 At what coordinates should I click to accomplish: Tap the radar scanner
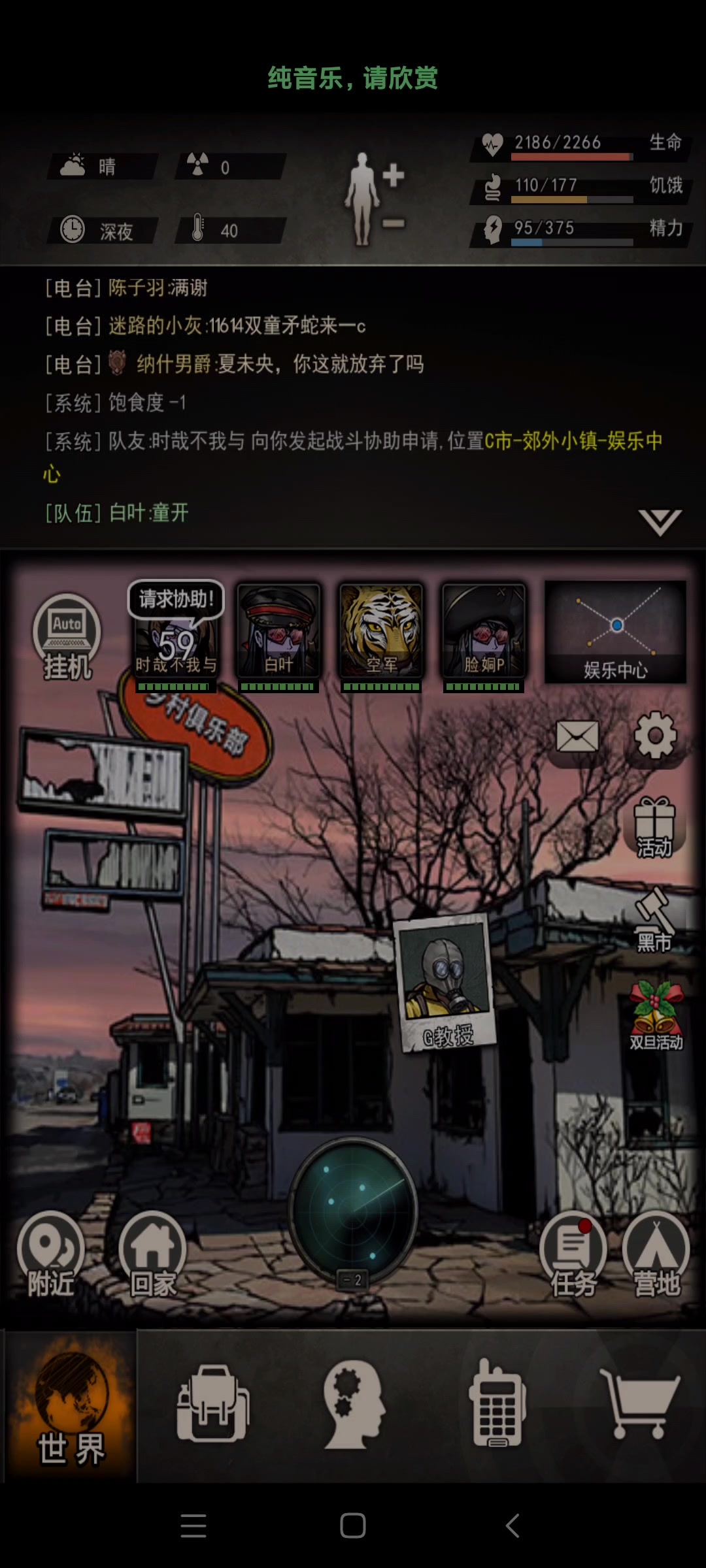[353, 1210]
